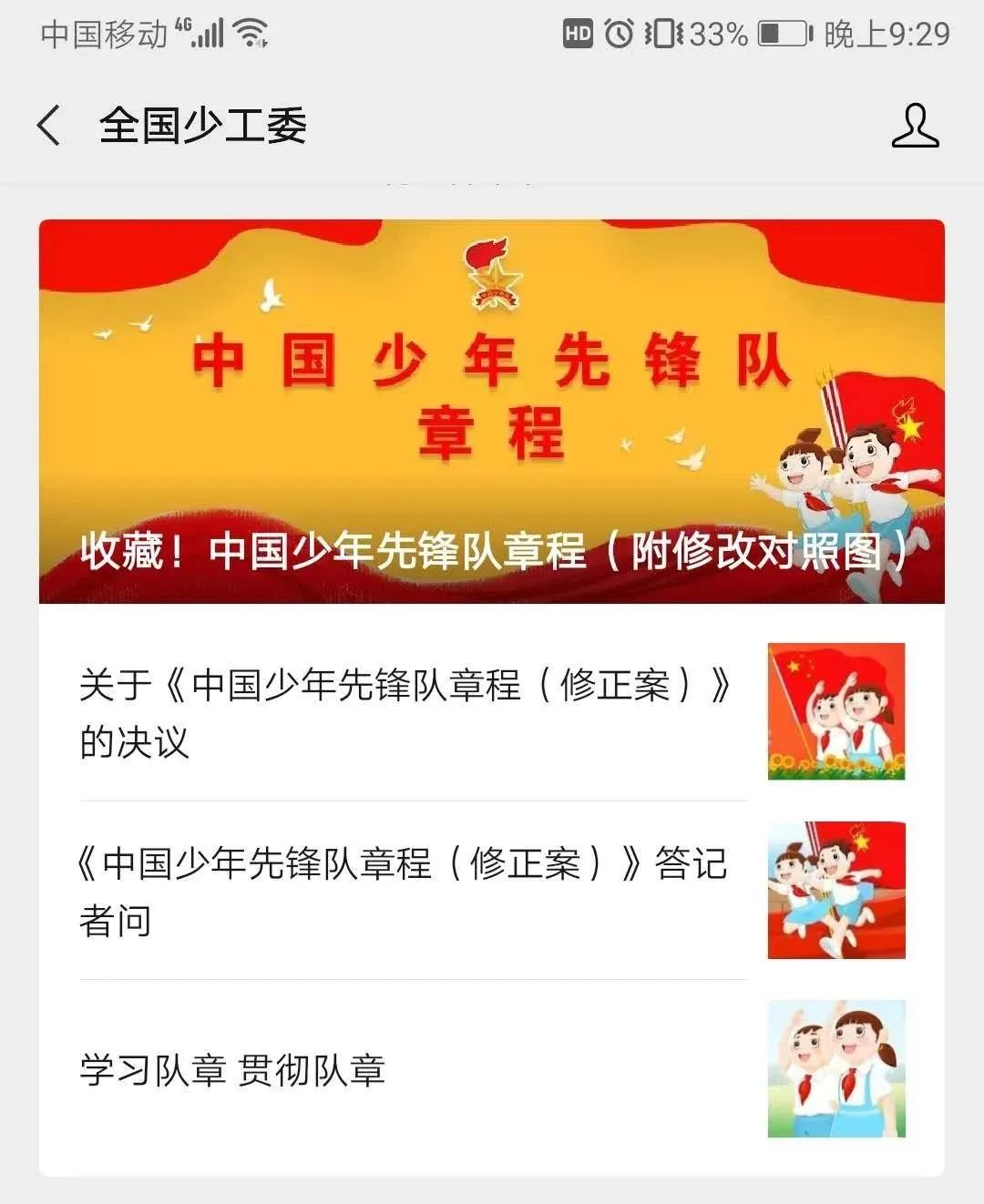Open the account profile icon
The width and height of the screenshot is (984, 1204).
point(915,126)
